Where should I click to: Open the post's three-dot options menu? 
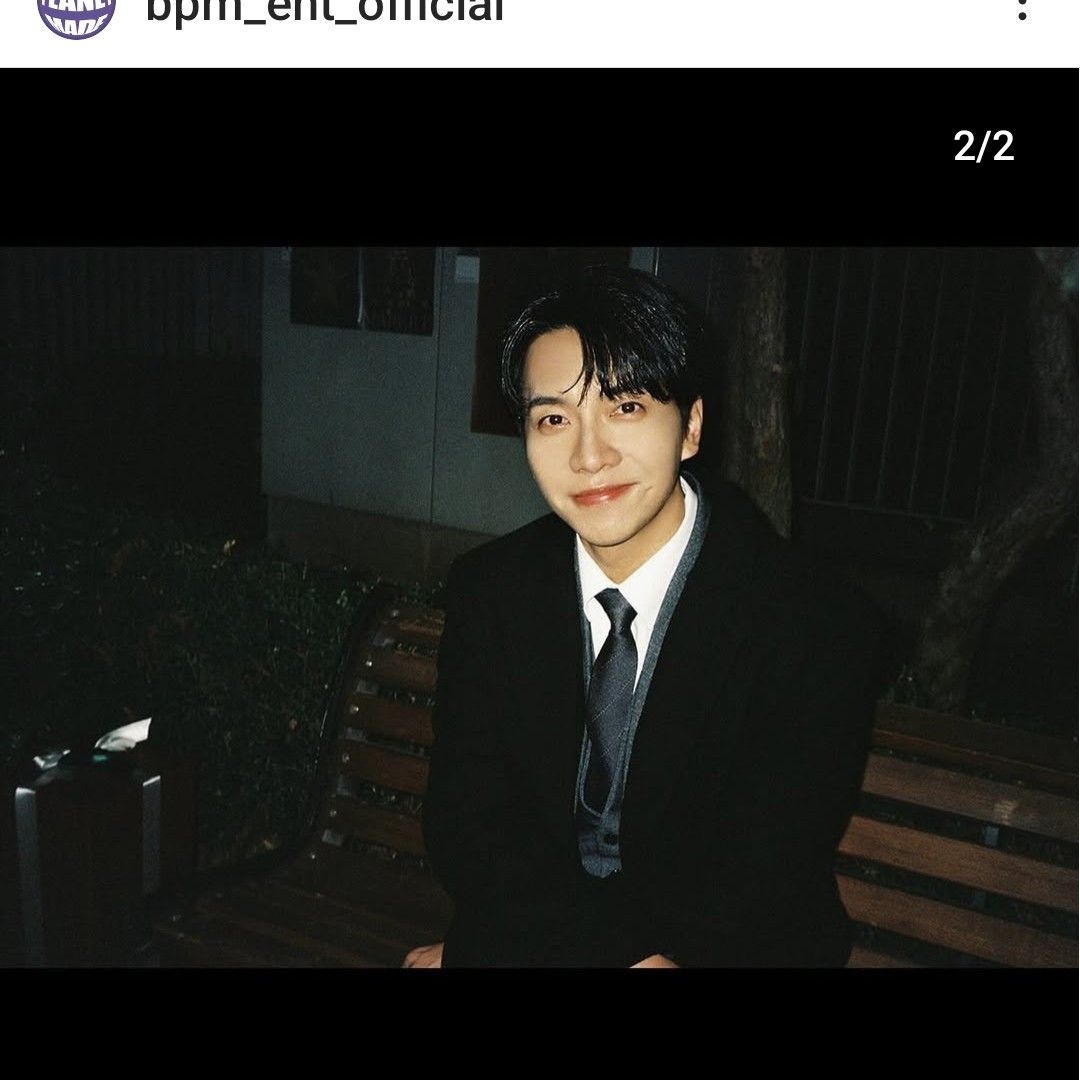[1021, 10]
